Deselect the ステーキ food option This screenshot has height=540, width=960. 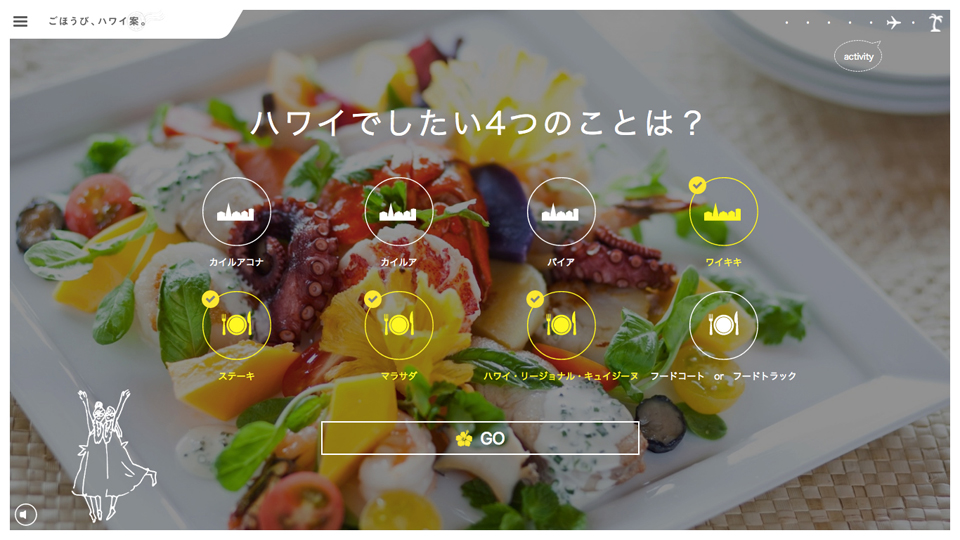(236, 325)
